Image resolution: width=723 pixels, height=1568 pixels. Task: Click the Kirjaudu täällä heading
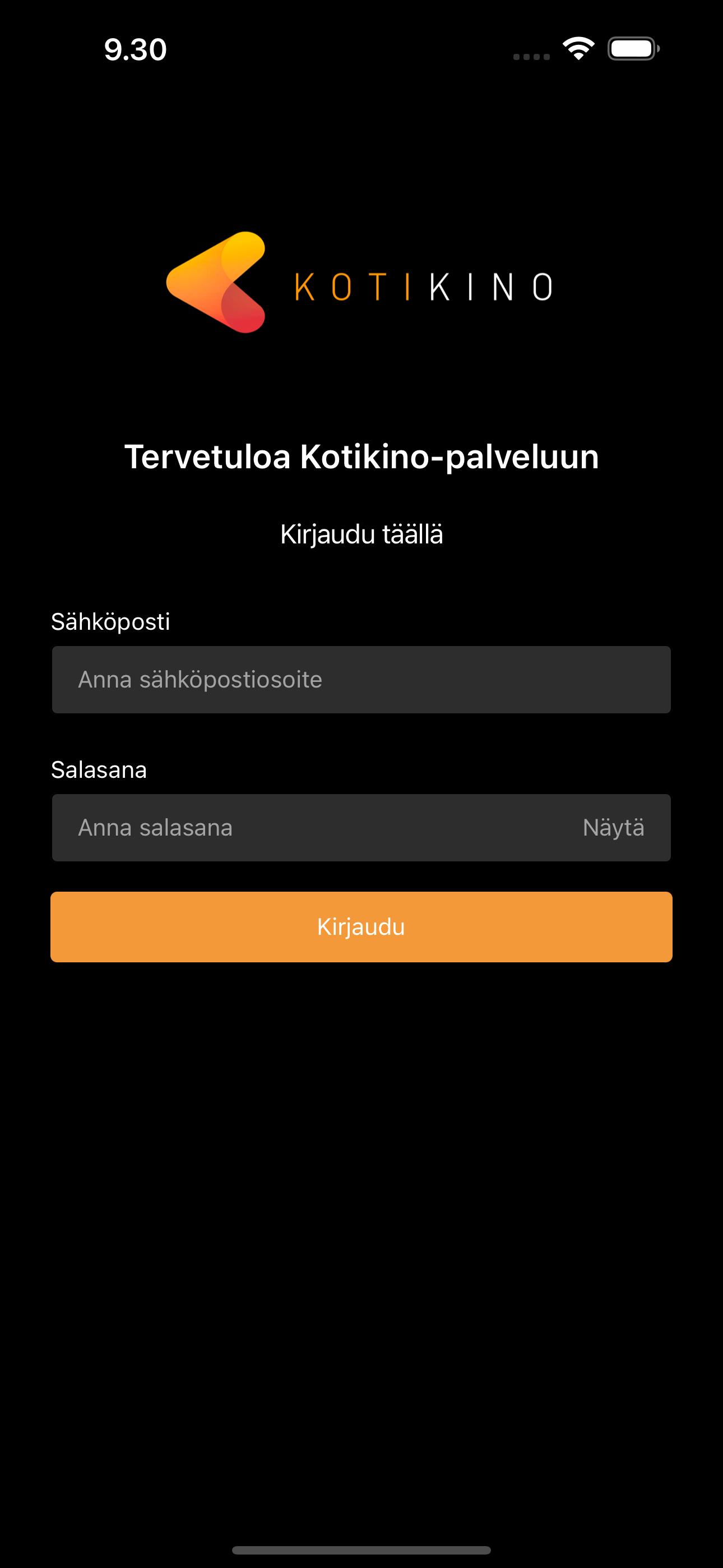(x=361, y=534)
